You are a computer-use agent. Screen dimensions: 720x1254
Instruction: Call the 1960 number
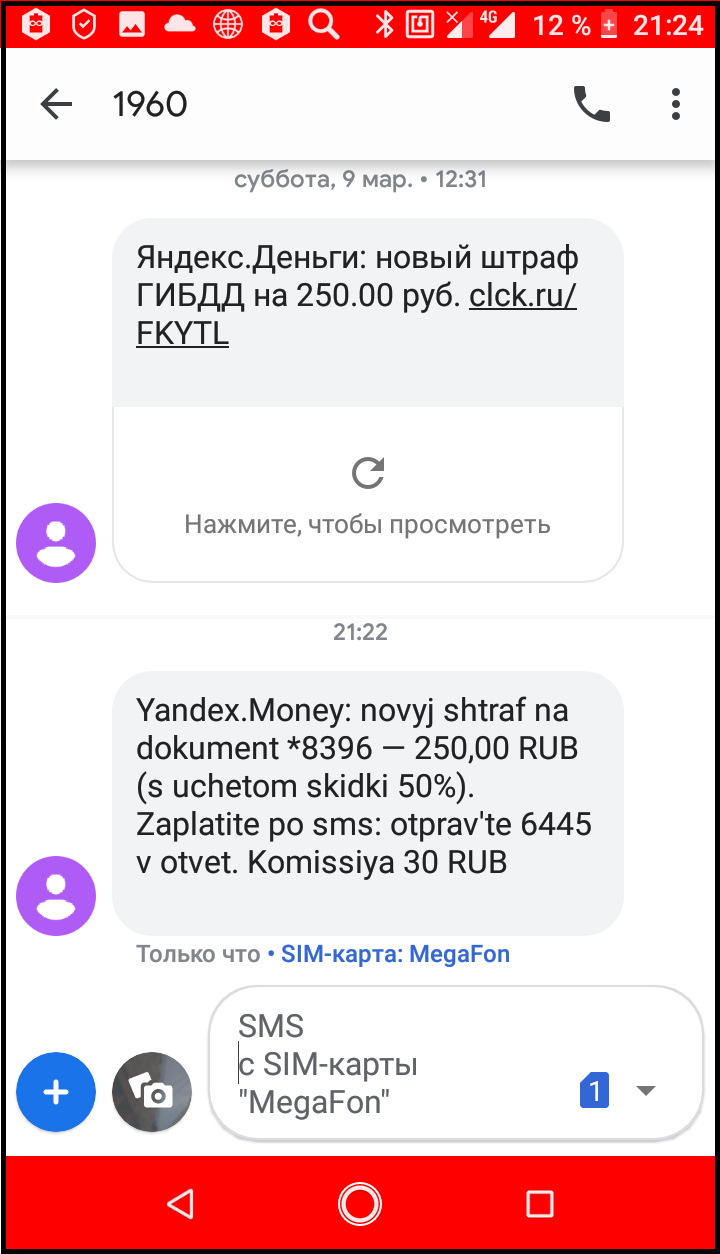[591, 104]
